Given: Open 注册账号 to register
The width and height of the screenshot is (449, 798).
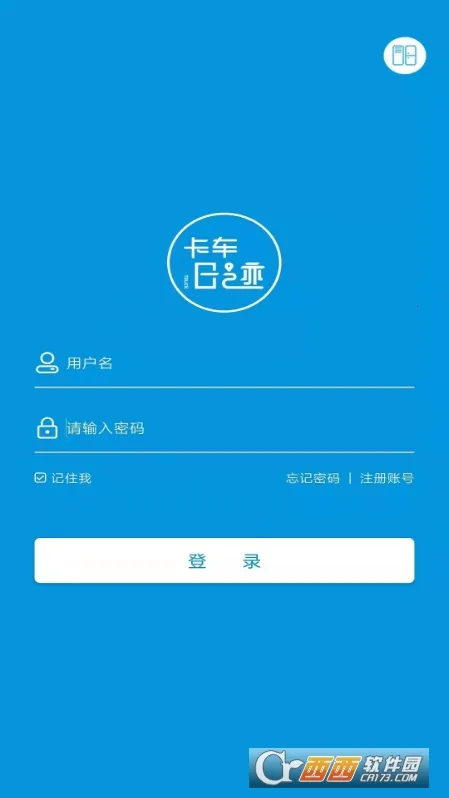Looking at the screenshot, I should coord(387,478).
